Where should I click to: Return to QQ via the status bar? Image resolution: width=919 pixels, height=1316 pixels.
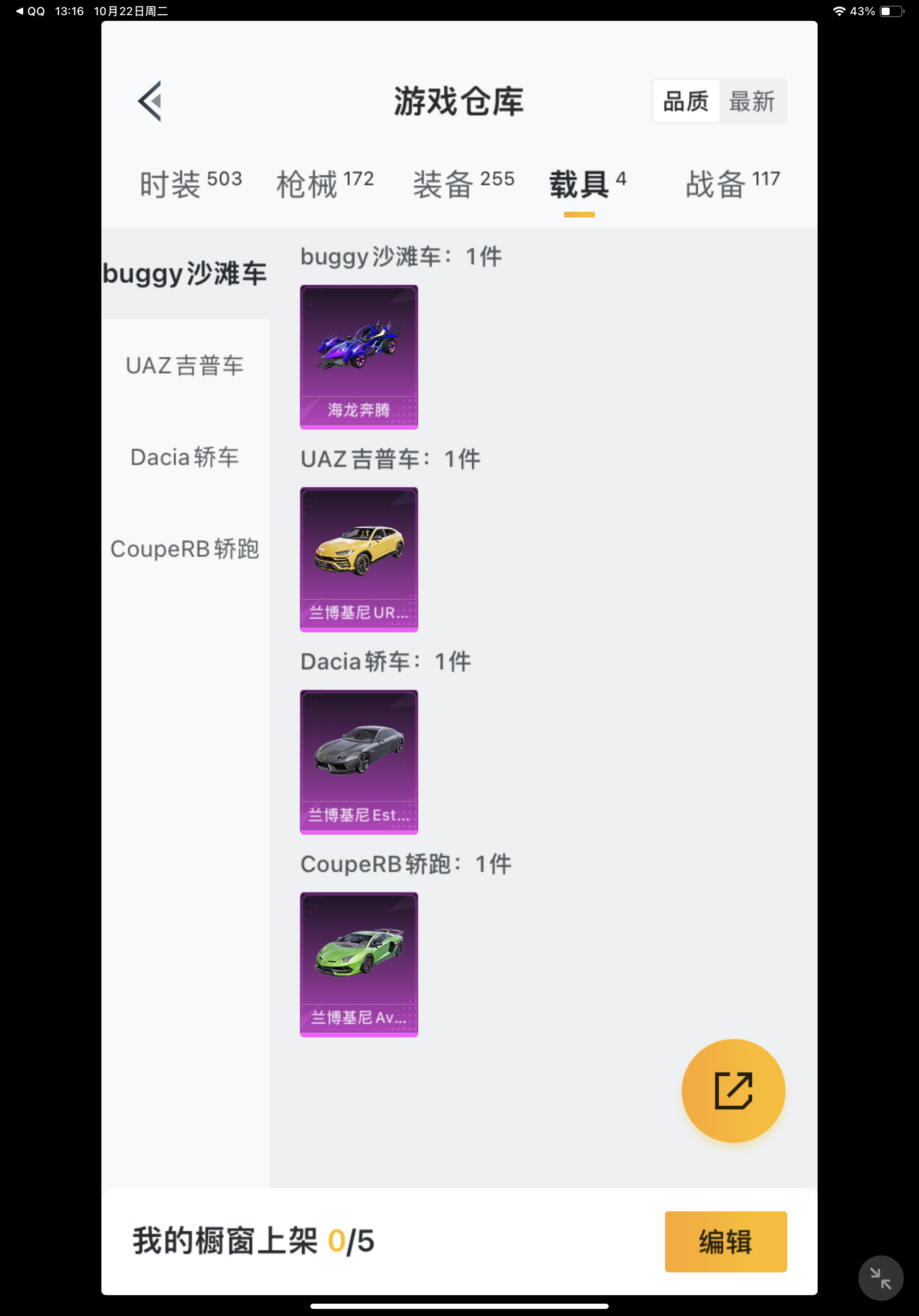(x=30, y=11)
